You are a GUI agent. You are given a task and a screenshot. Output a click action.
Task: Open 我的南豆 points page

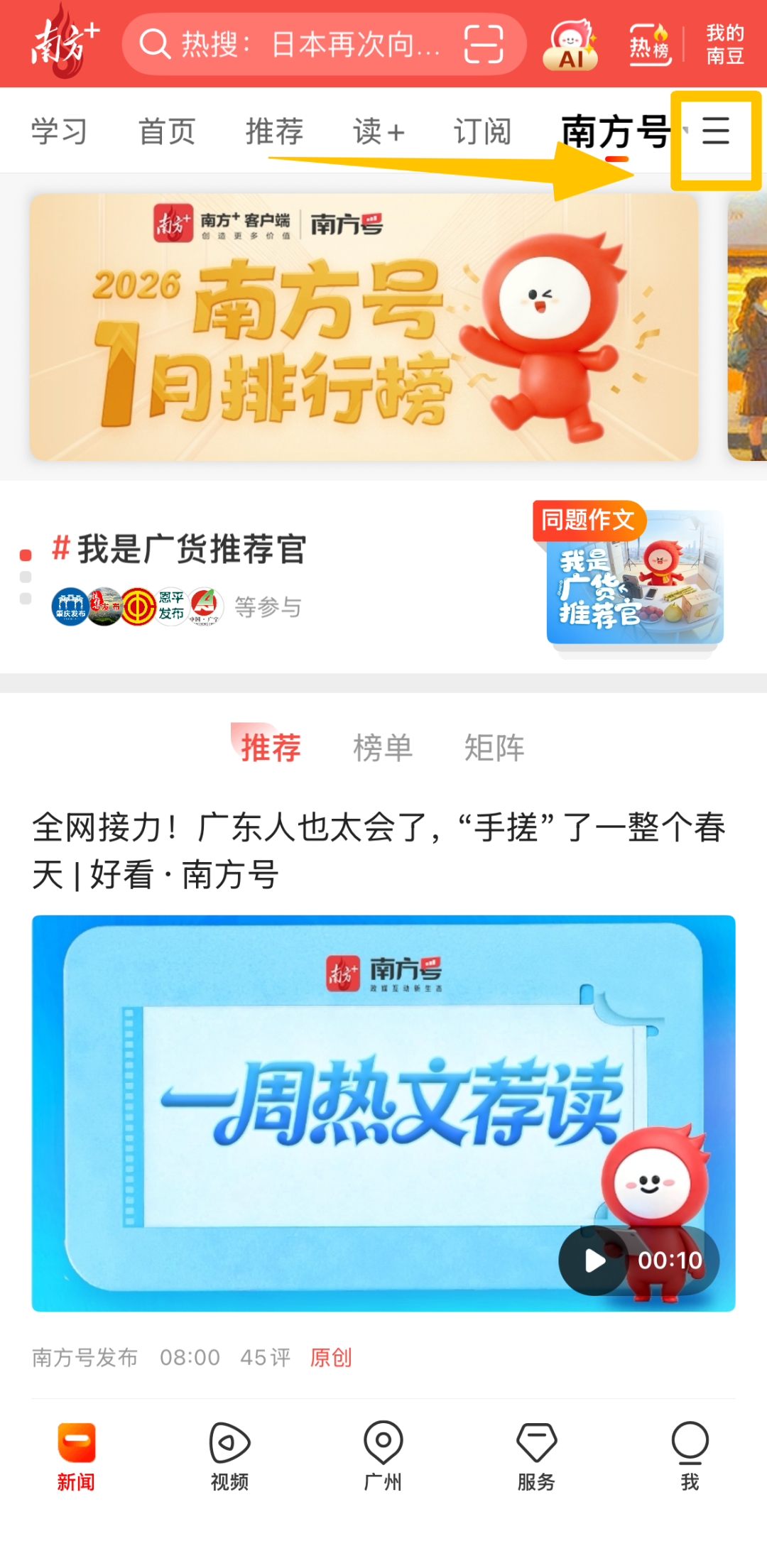click(x=724, y=45)
